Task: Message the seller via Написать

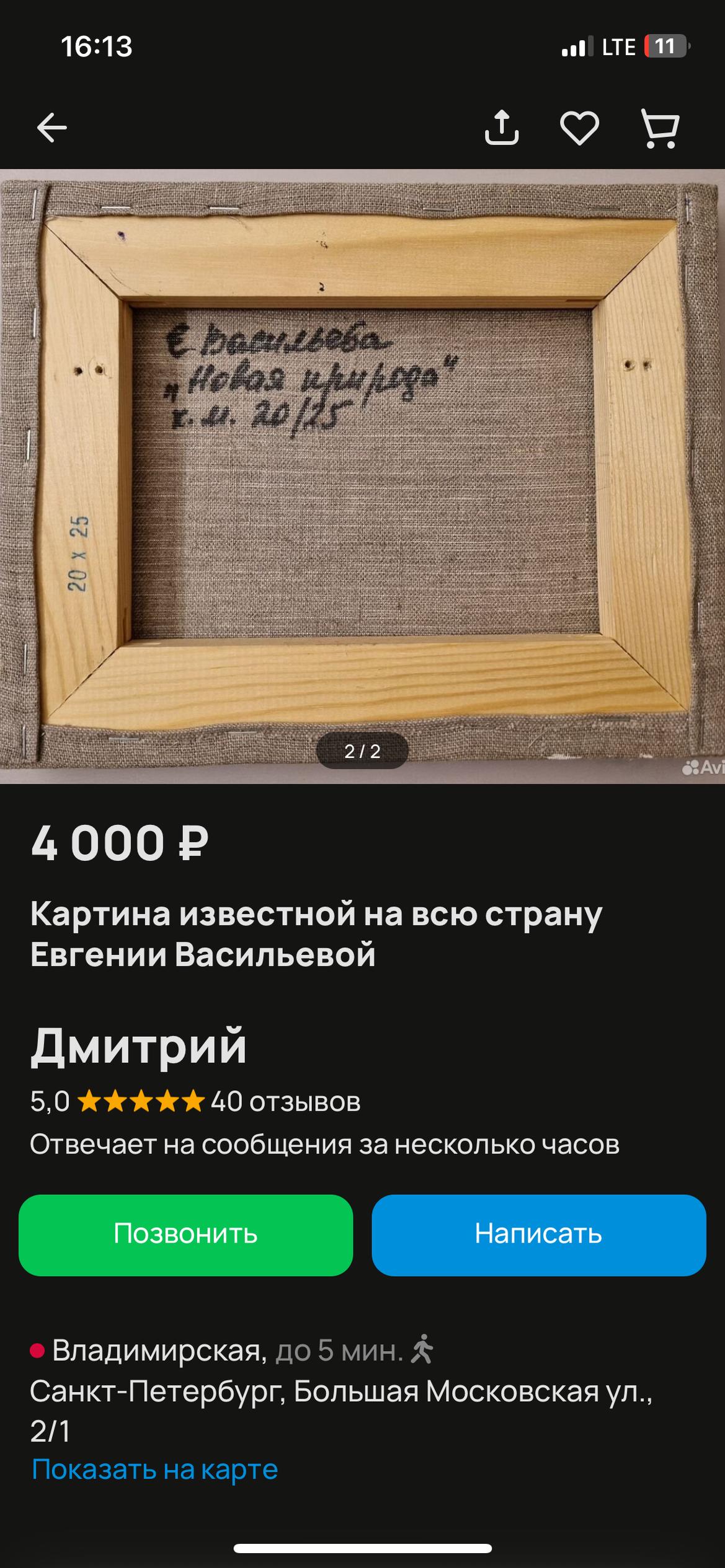Action: tap(538, 1234)
